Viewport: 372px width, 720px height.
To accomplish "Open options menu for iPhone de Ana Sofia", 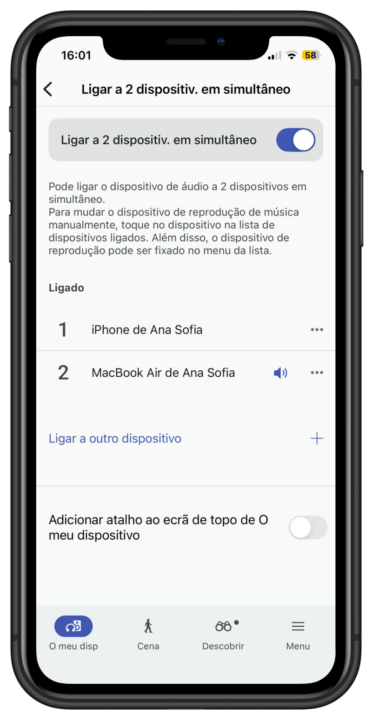I will pos(317,330).
